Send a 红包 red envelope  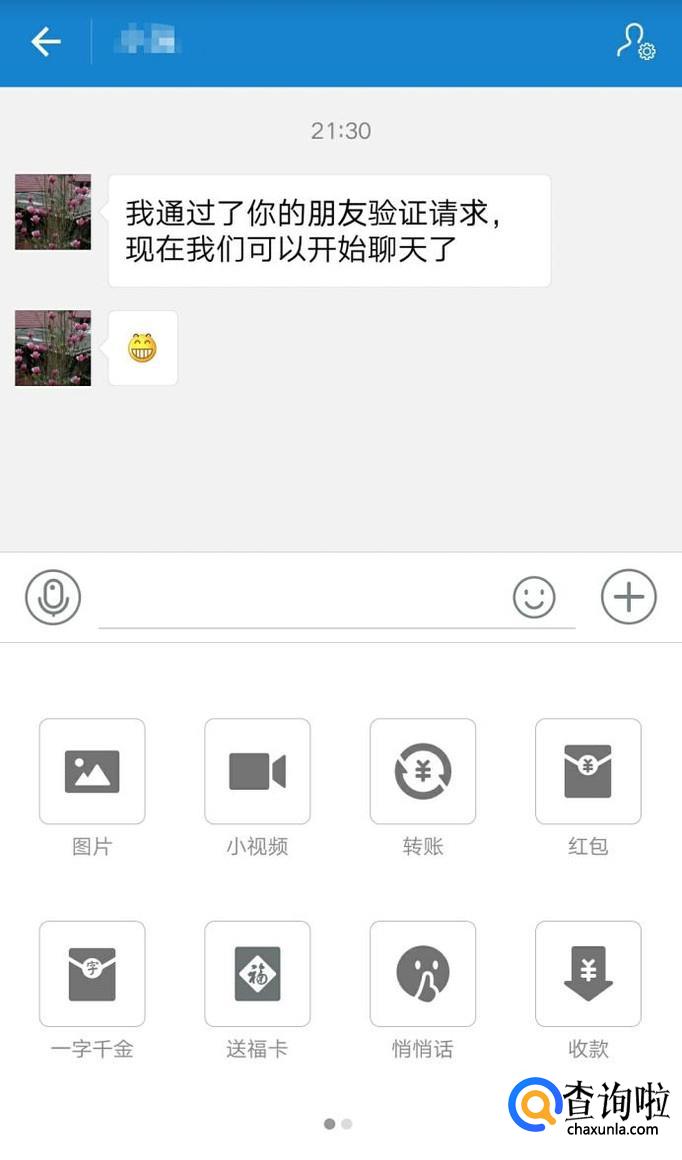(588, 771)
